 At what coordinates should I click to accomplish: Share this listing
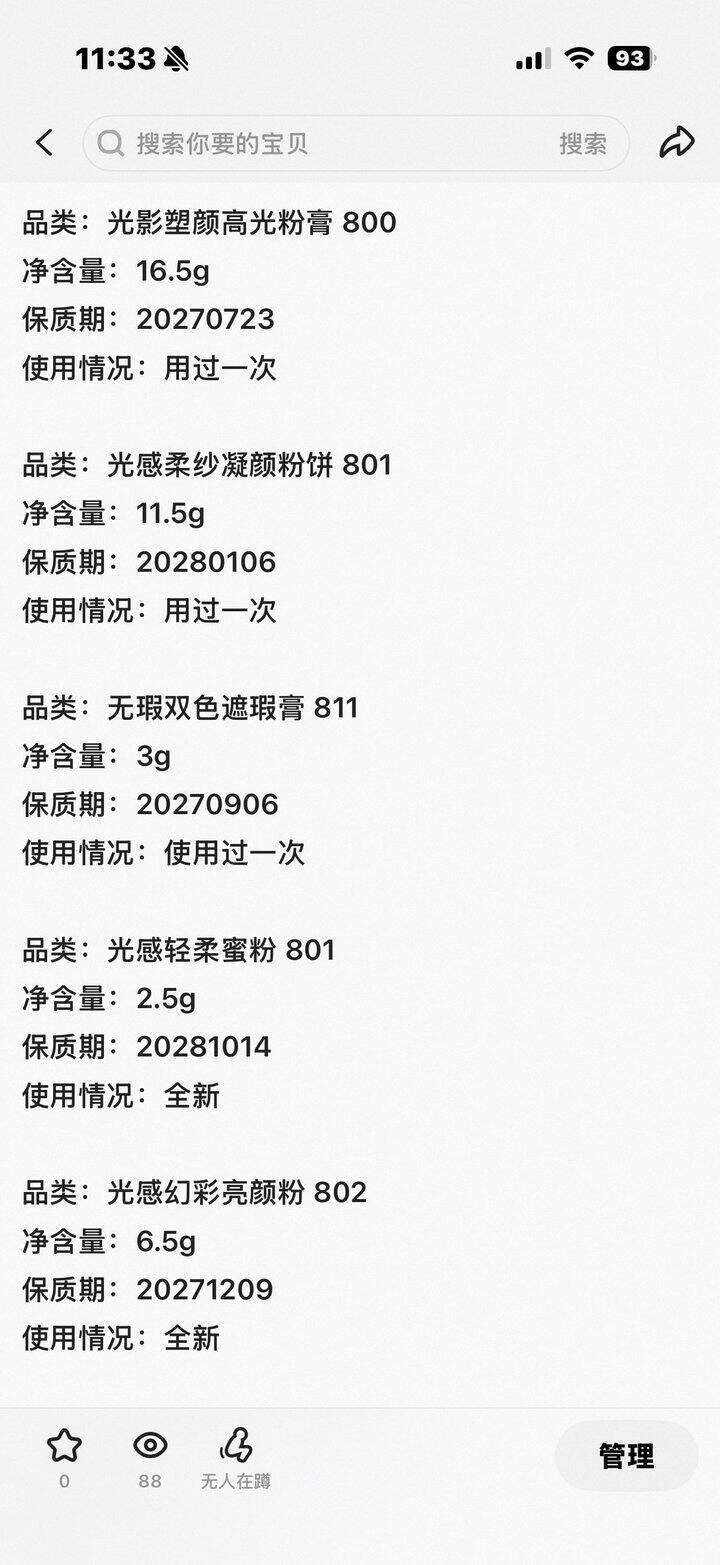tap(677, 143)
